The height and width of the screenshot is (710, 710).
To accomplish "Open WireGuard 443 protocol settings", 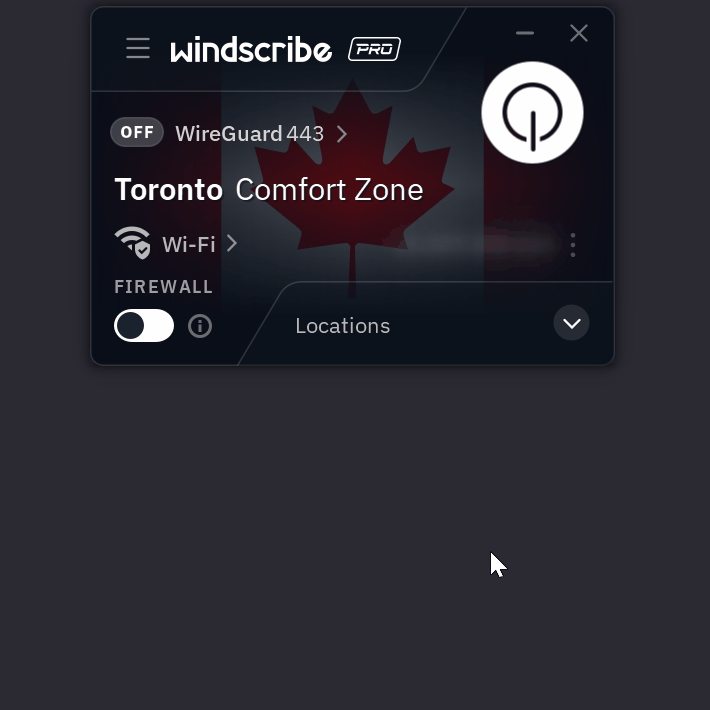I will 260,134.
